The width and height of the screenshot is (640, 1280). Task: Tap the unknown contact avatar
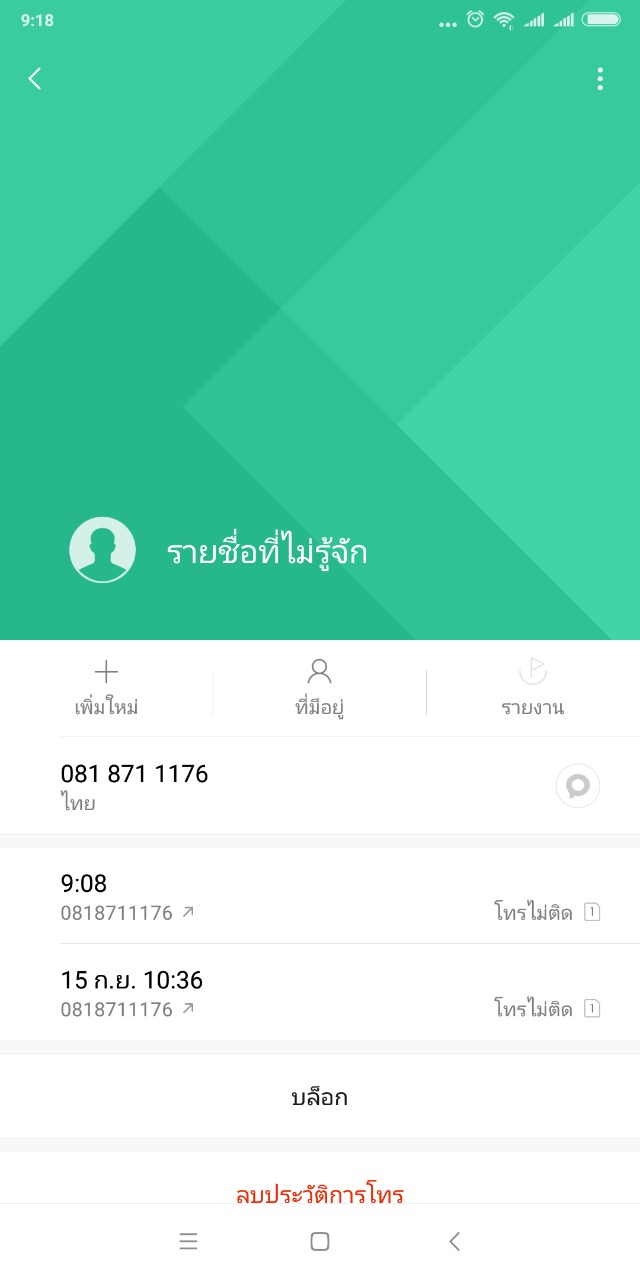pos(102,550)
